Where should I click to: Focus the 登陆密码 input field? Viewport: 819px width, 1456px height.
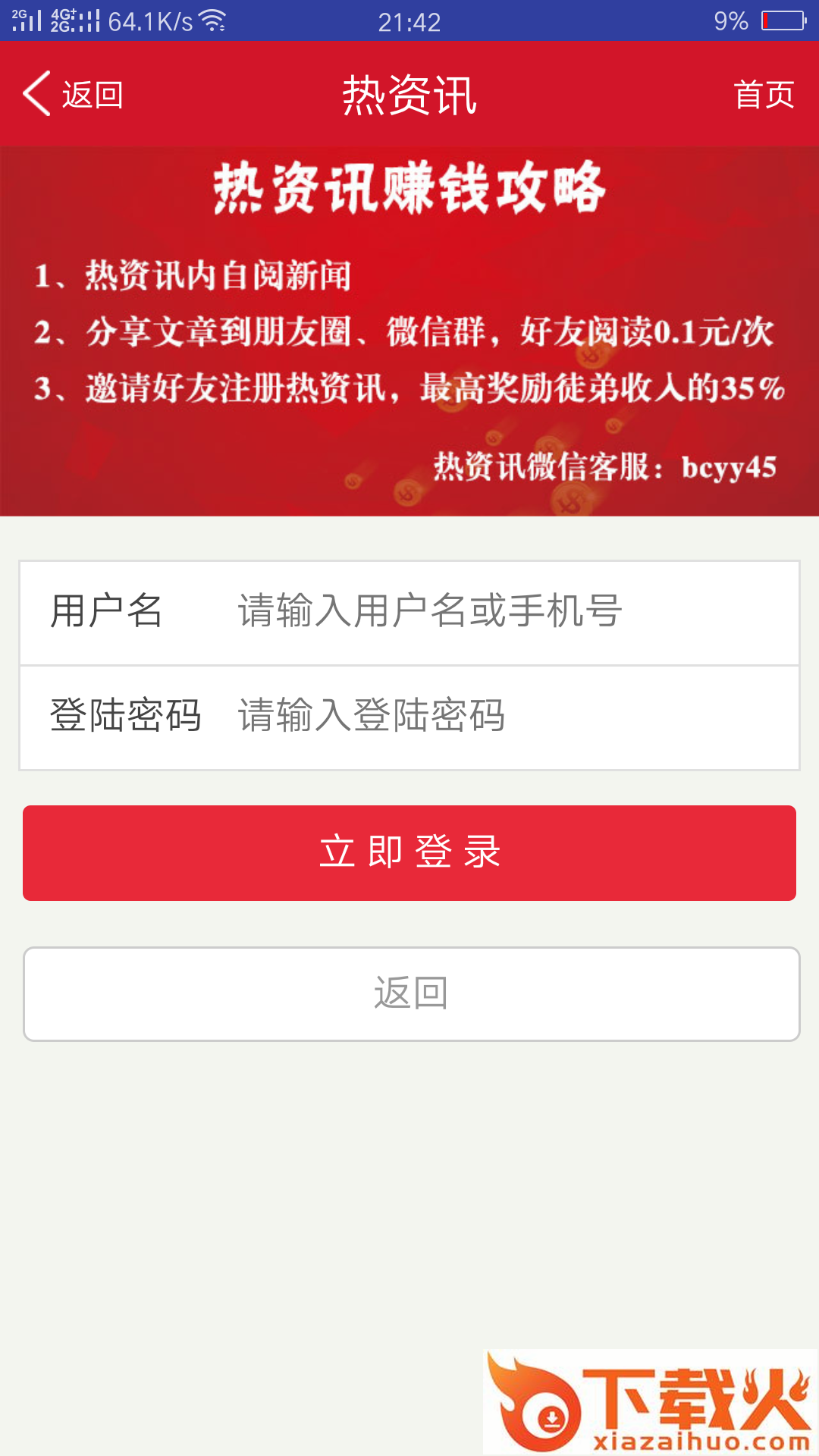[500, 716]
